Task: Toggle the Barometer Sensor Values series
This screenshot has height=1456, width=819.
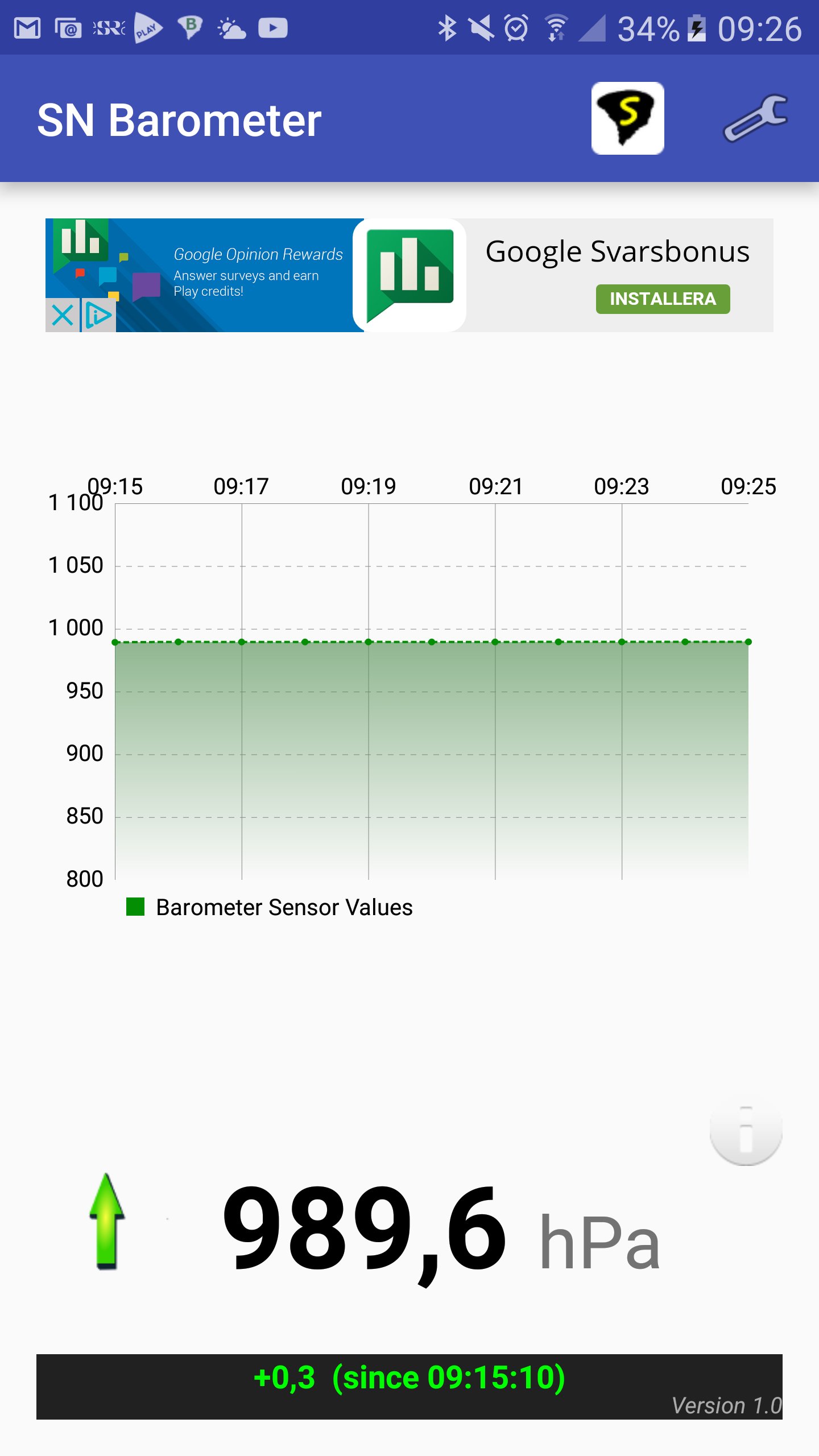Action: [284, 908]
